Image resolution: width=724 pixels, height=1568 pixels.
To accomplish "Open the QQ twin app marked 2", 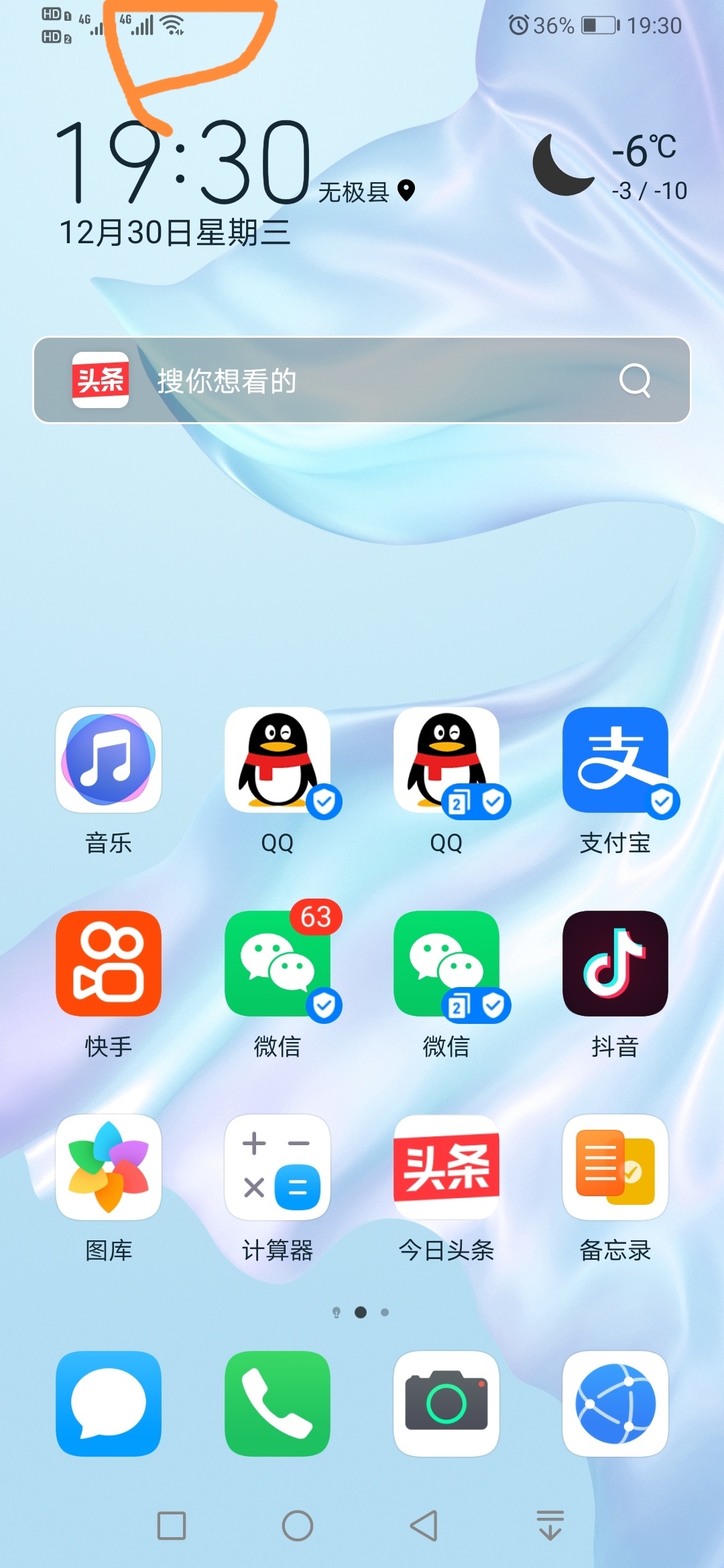I will (446, 760).
